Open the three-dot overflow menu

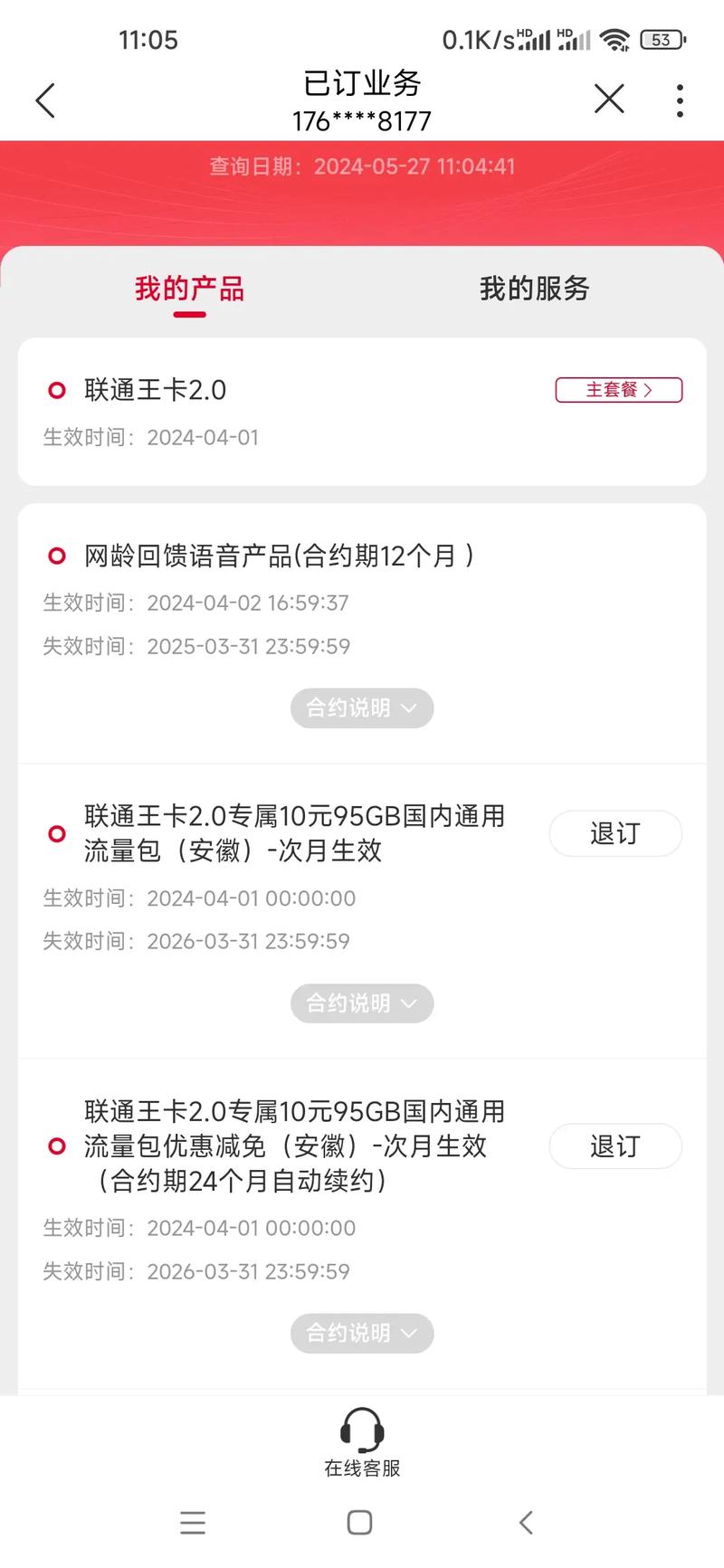679,100
